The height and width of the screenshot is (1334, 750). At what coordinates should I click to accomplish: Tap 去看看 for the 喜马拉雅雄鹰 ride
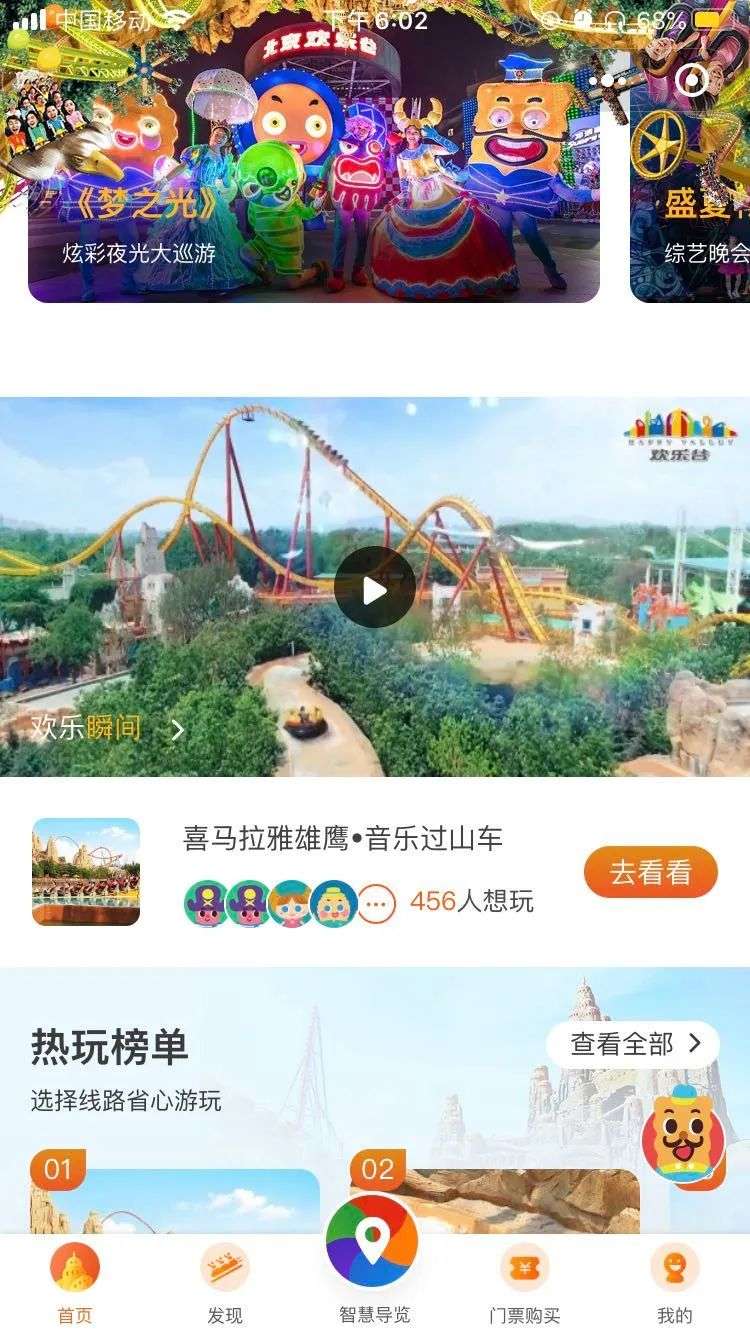[651, 872]
